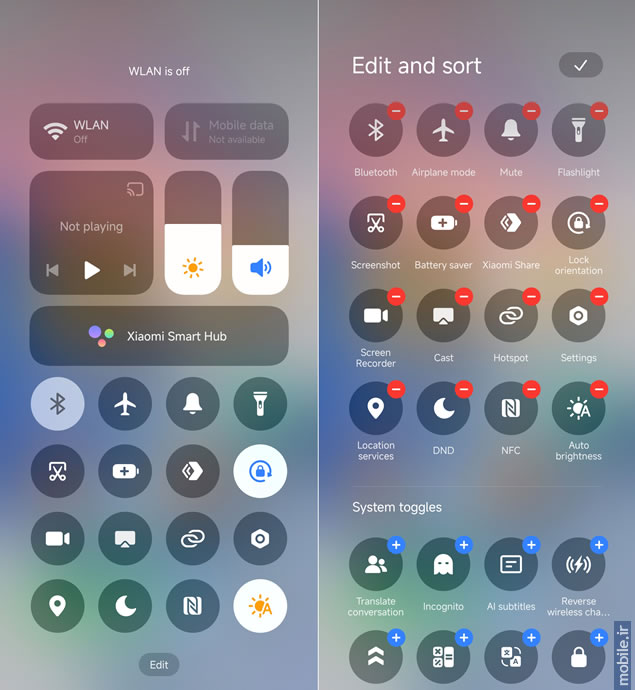Skip to next track in media card
The width and height of the screenshot is (635, 690).
coord(129,270)
